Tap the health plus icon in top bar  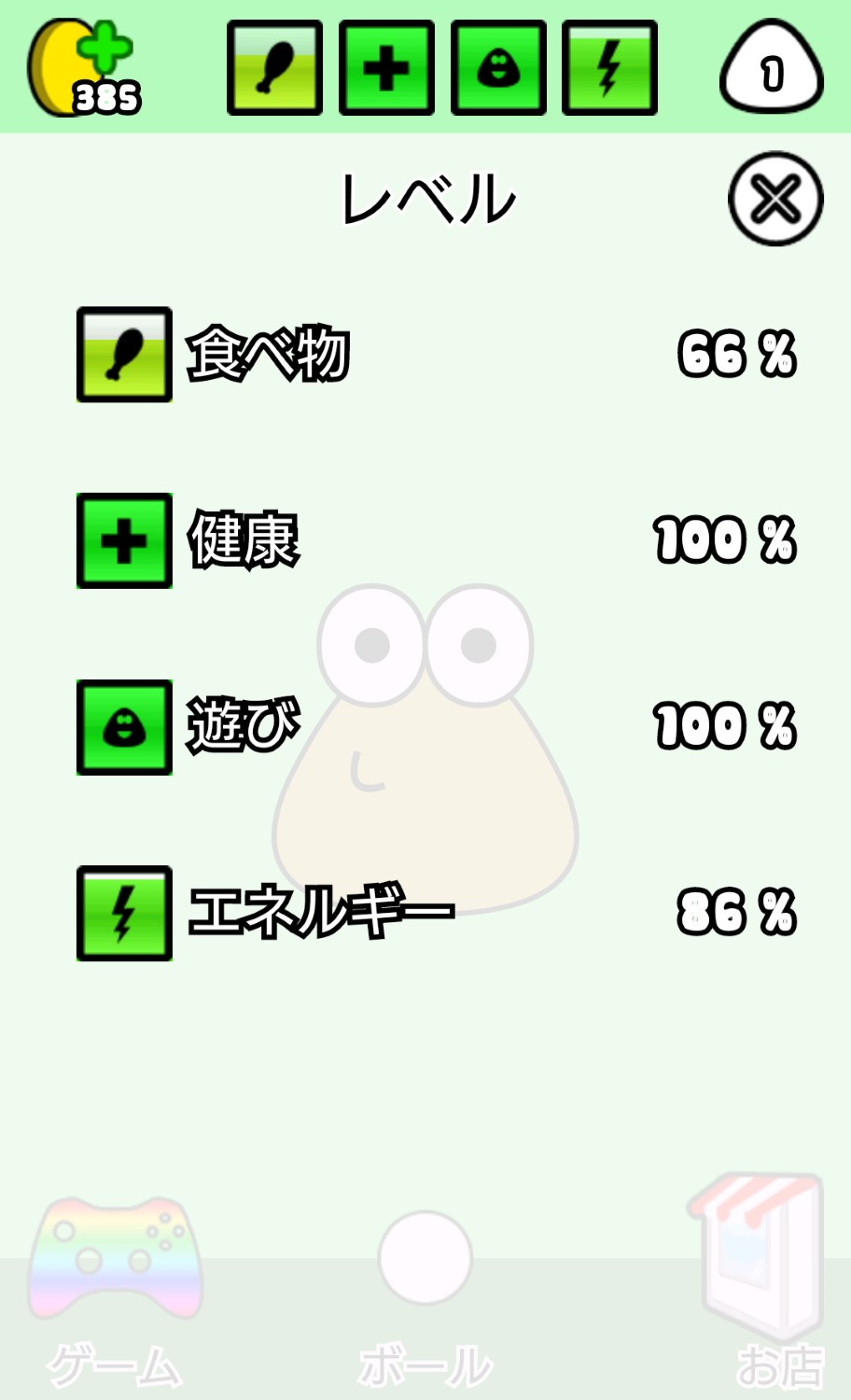pos(386,69)
